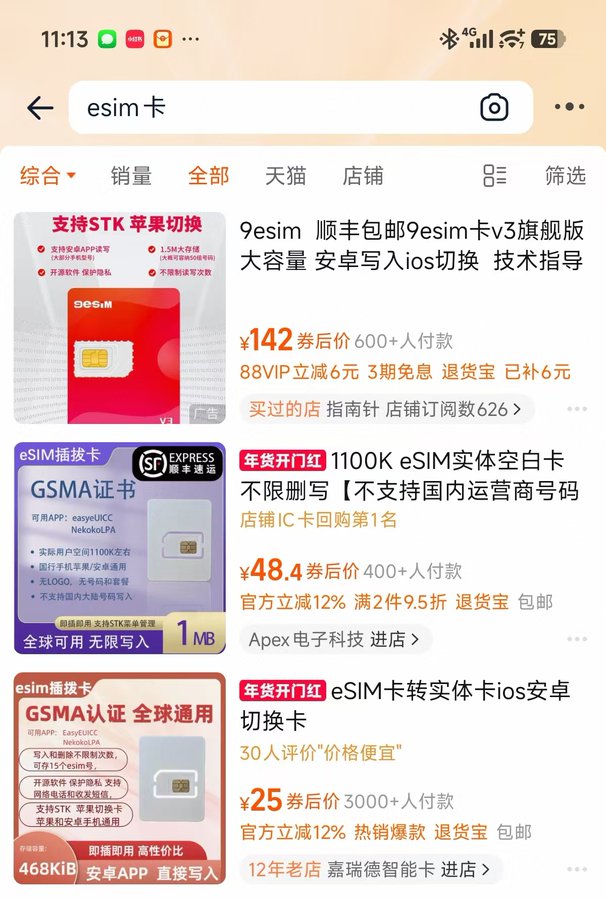The width and height of the screenshot is (606, 900).
Task: Open camera image search
Action: [x=494, y=108]
